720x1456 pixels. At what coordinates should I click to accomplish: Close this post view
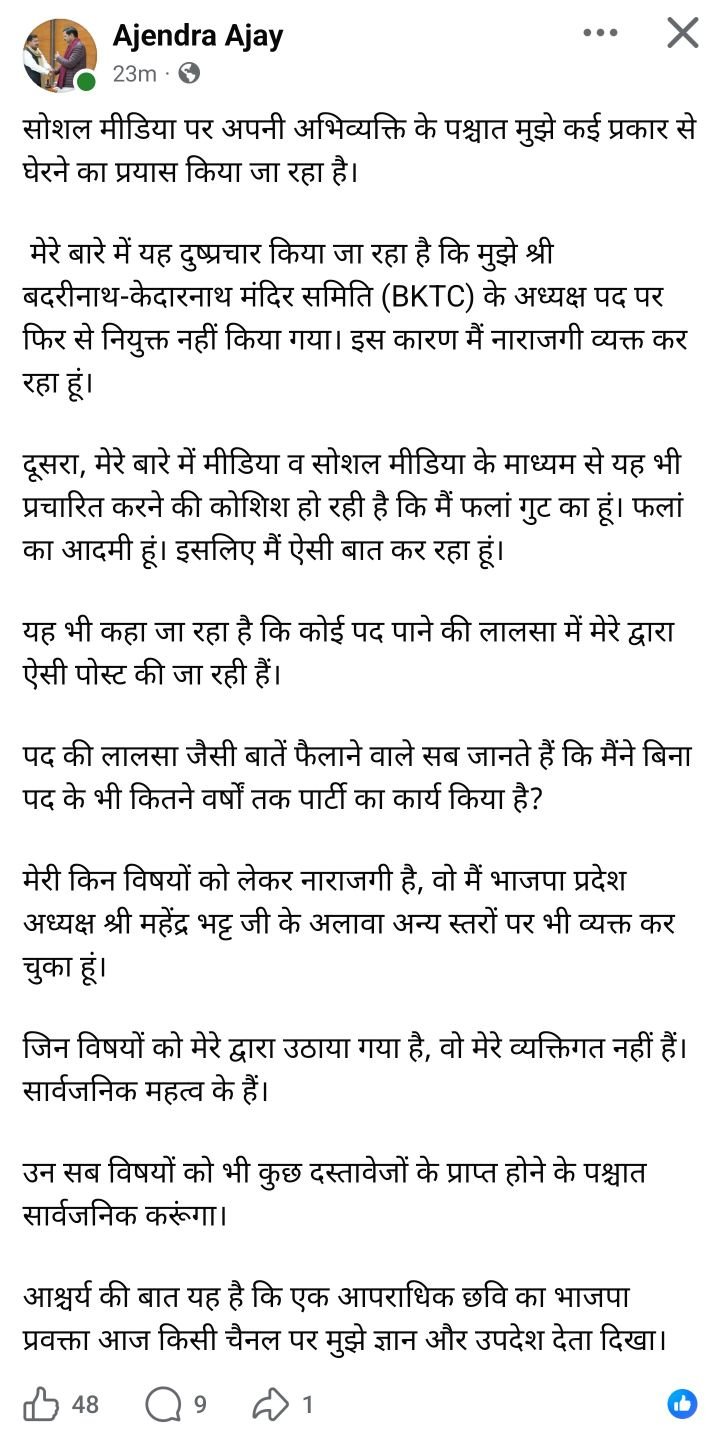682,33
